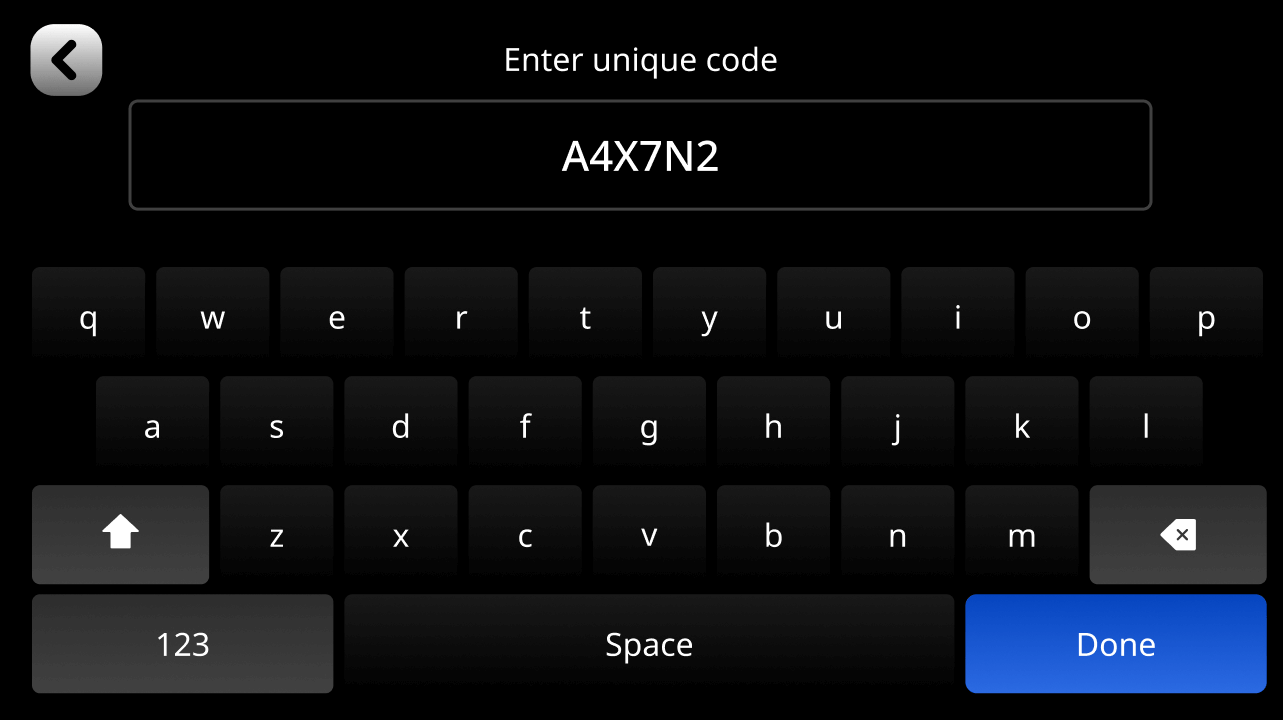Hit the letter p key
This screenshot has height=720, width=1283.
1206,318
